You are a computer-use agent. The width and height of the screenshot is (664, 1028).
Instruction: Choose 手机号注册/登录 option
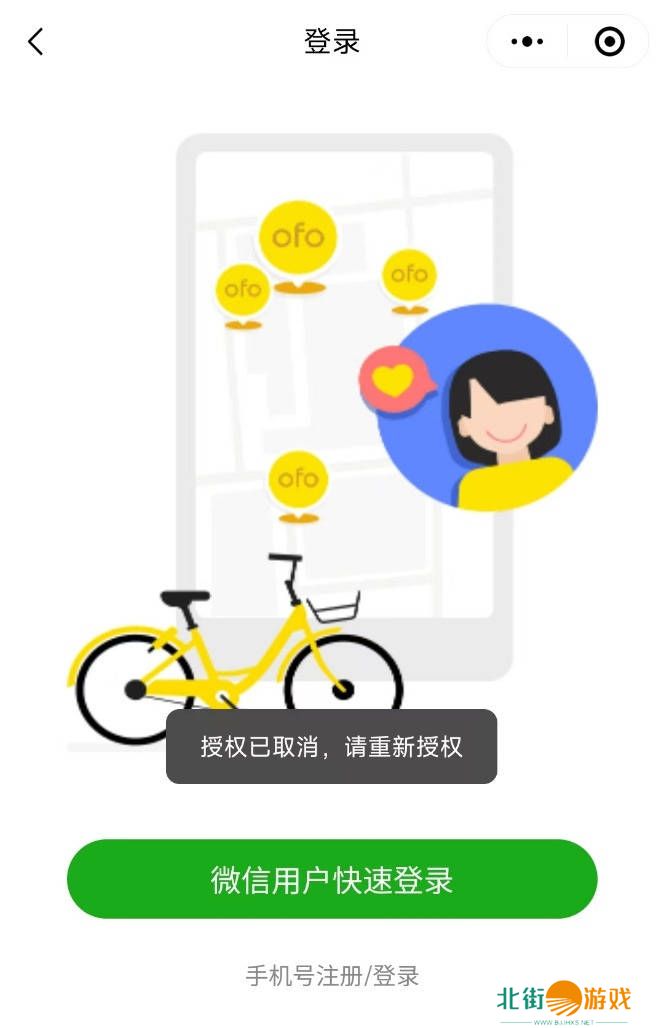[x=332, y=975]
